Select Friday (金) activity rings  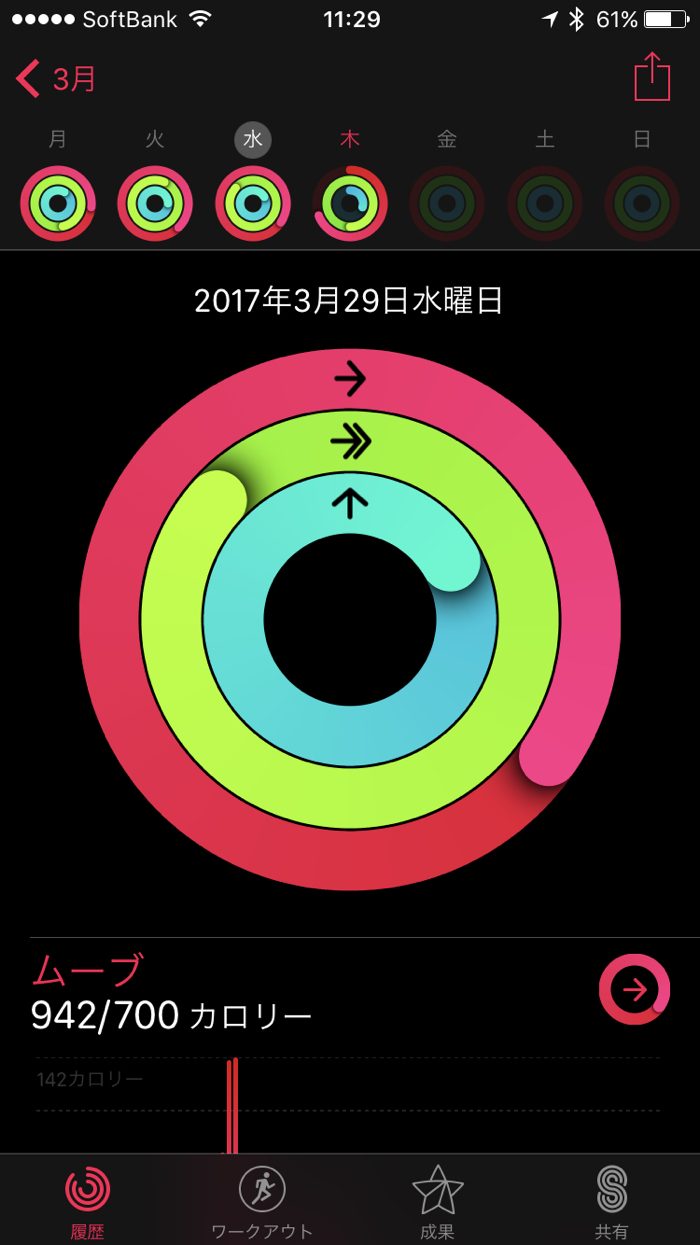[x=447, y=204]
